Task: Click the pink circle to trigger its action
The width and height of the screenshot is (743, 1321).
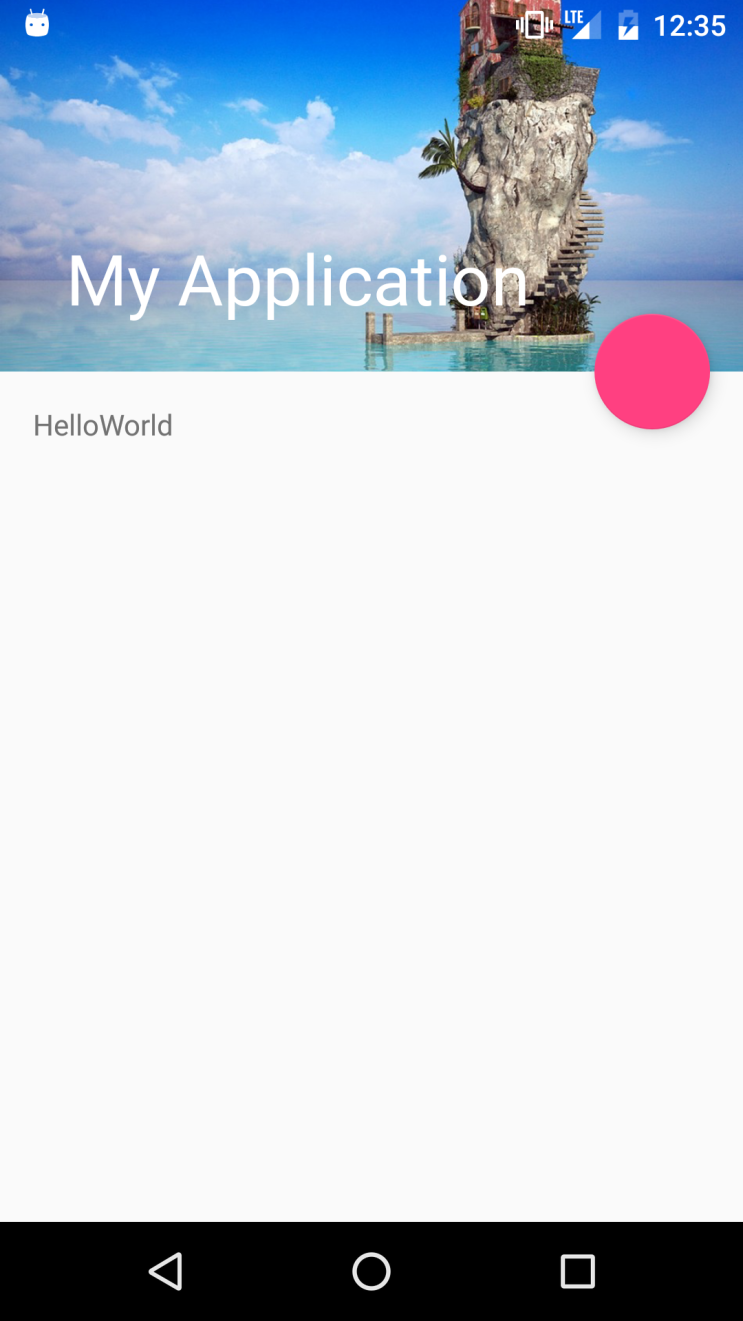Action: pyautogui.click(x=652, y=371)
